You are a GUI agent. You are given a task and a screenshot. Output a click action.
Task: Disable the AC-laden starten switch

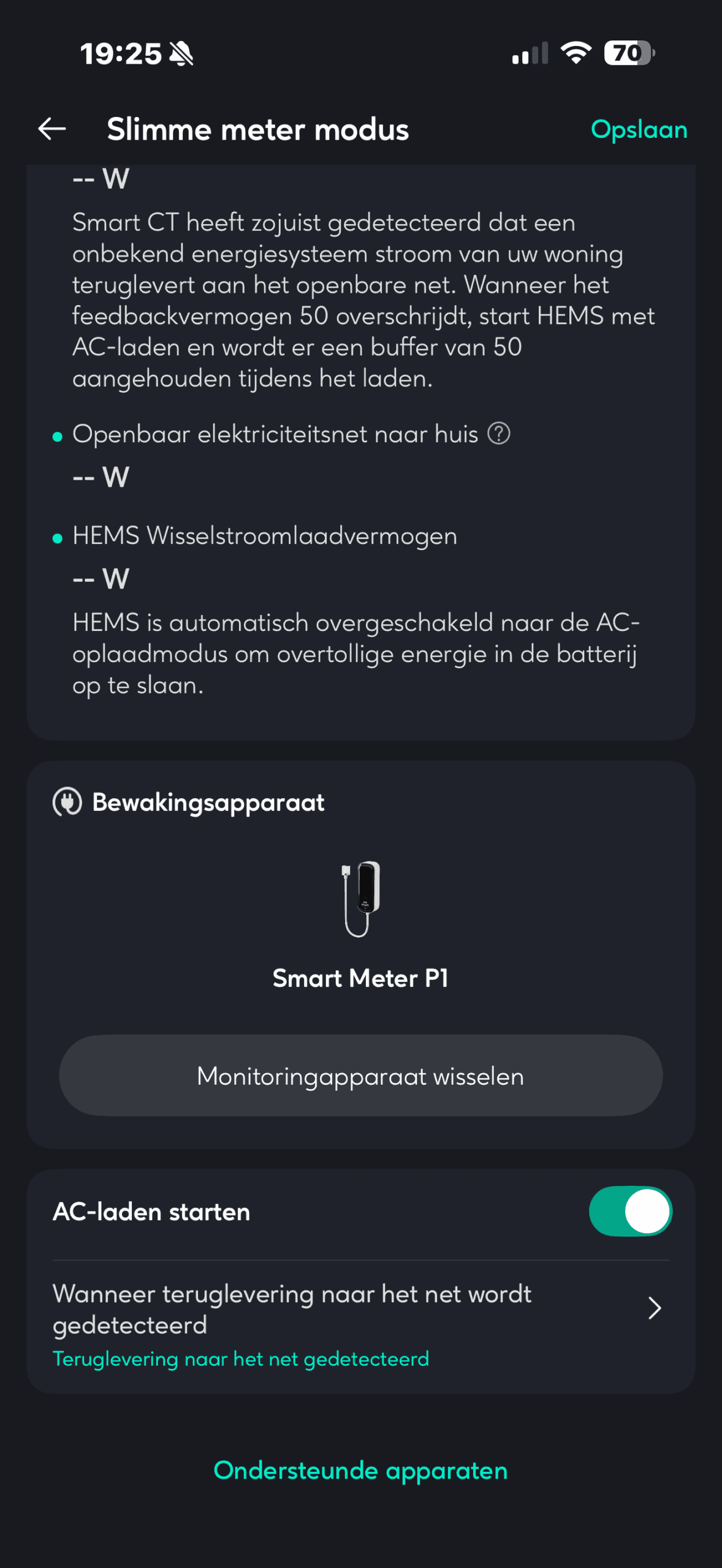629,1211
